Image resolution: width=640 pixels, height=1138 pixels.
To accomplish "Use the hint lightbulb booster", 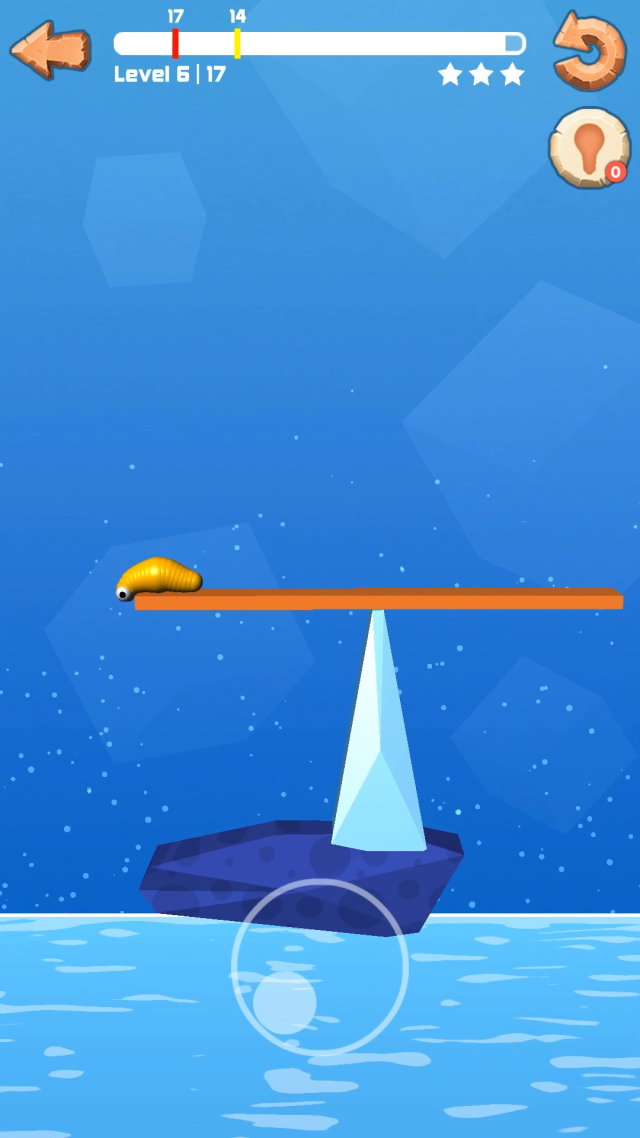I will [x=588, y=147].
